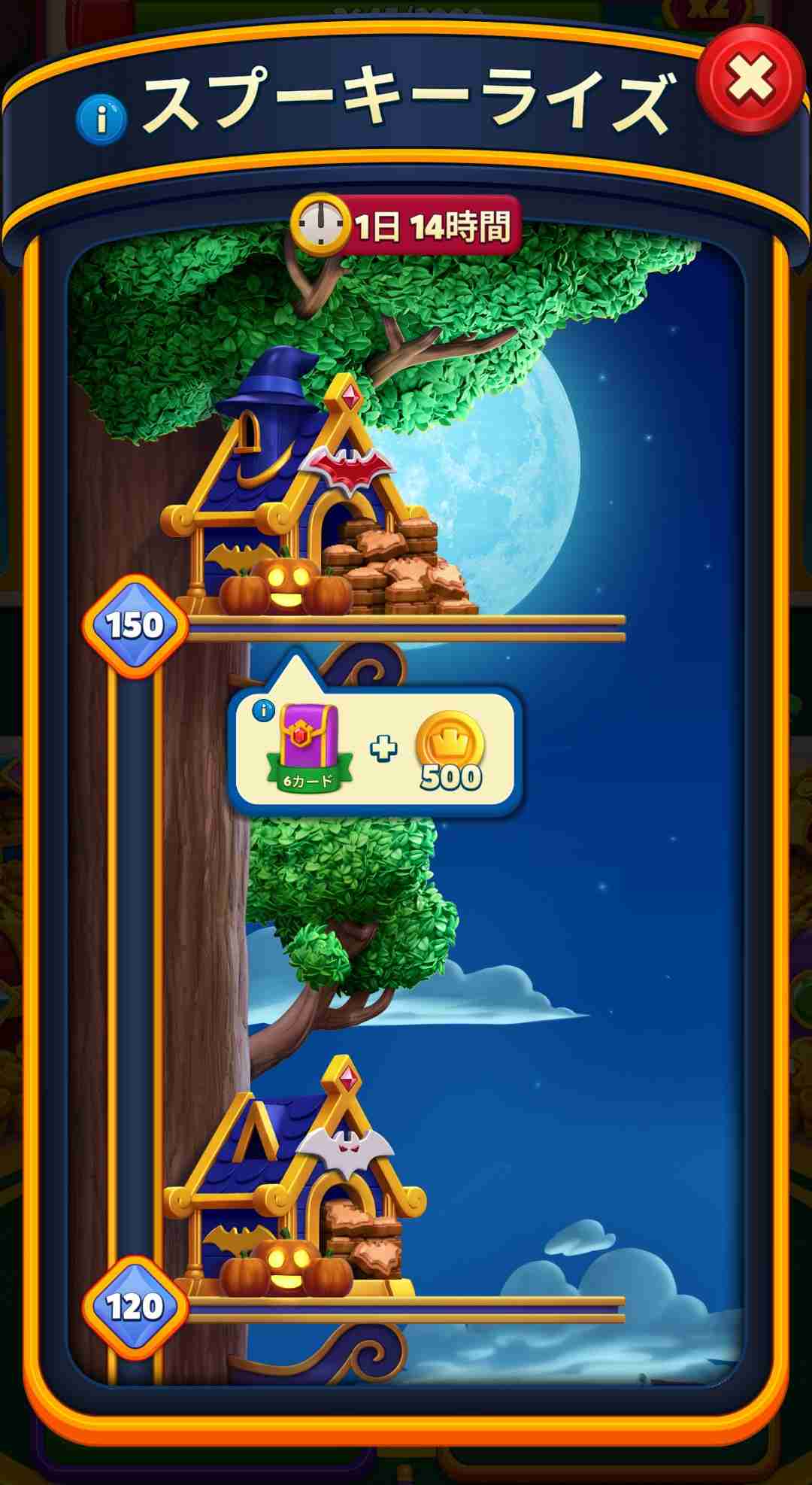This screenshot has height=1485, width=812.
Task: Close the スプーキーライズ event popup
Action: tap(750, 80)
